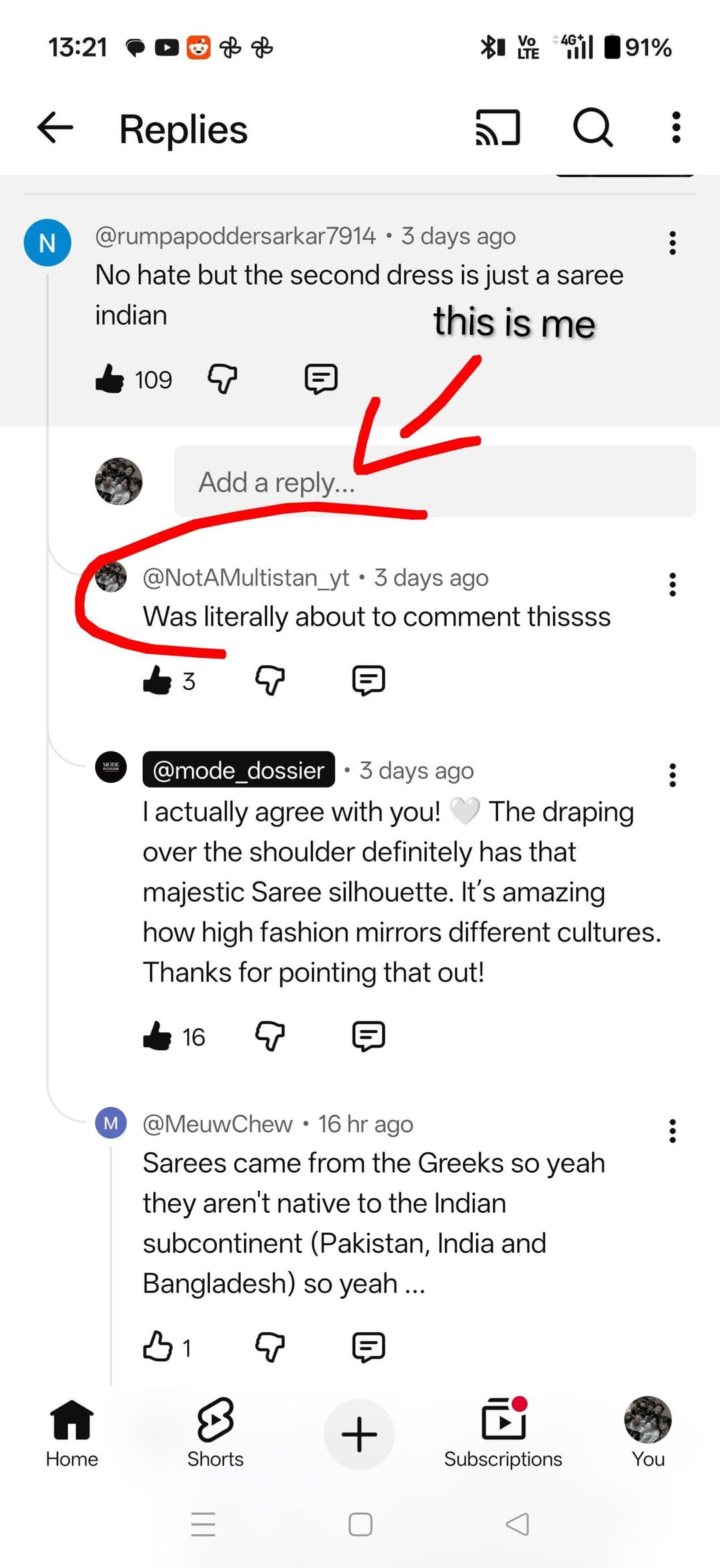This screenshot has height=1568, width=720.
Task: Like the reply from @NotAMultistan_yt
Action: [157, 680]
